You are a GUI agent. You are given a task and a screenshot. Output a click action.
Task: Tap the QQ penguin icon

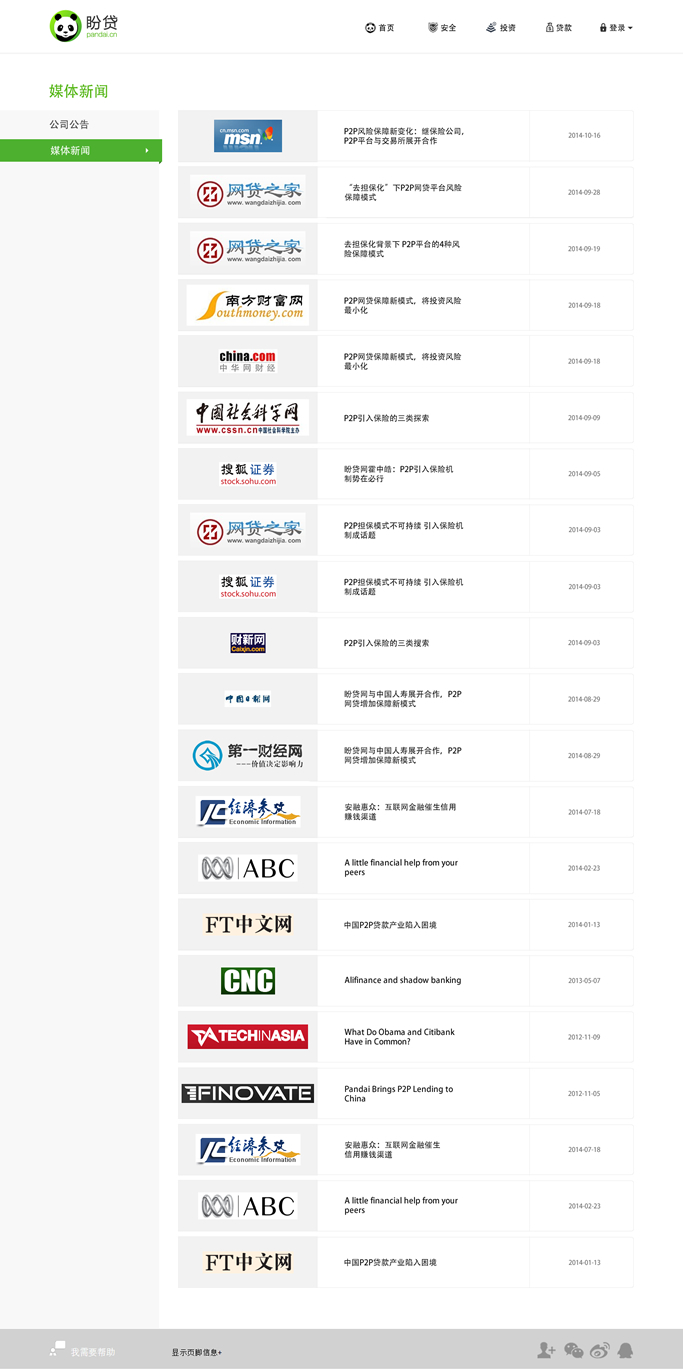coord(626,1351)
